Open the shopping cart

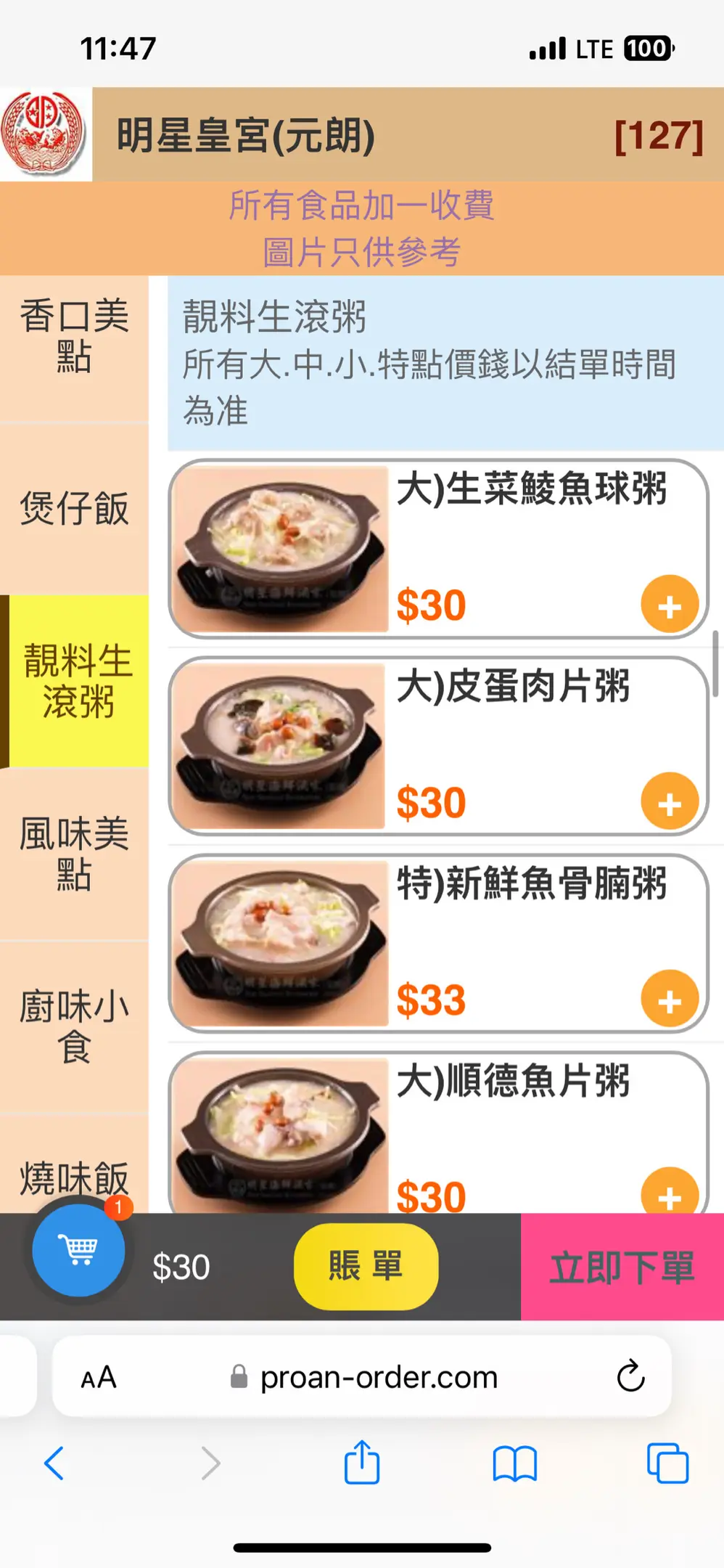click(x=78, y=1250)
